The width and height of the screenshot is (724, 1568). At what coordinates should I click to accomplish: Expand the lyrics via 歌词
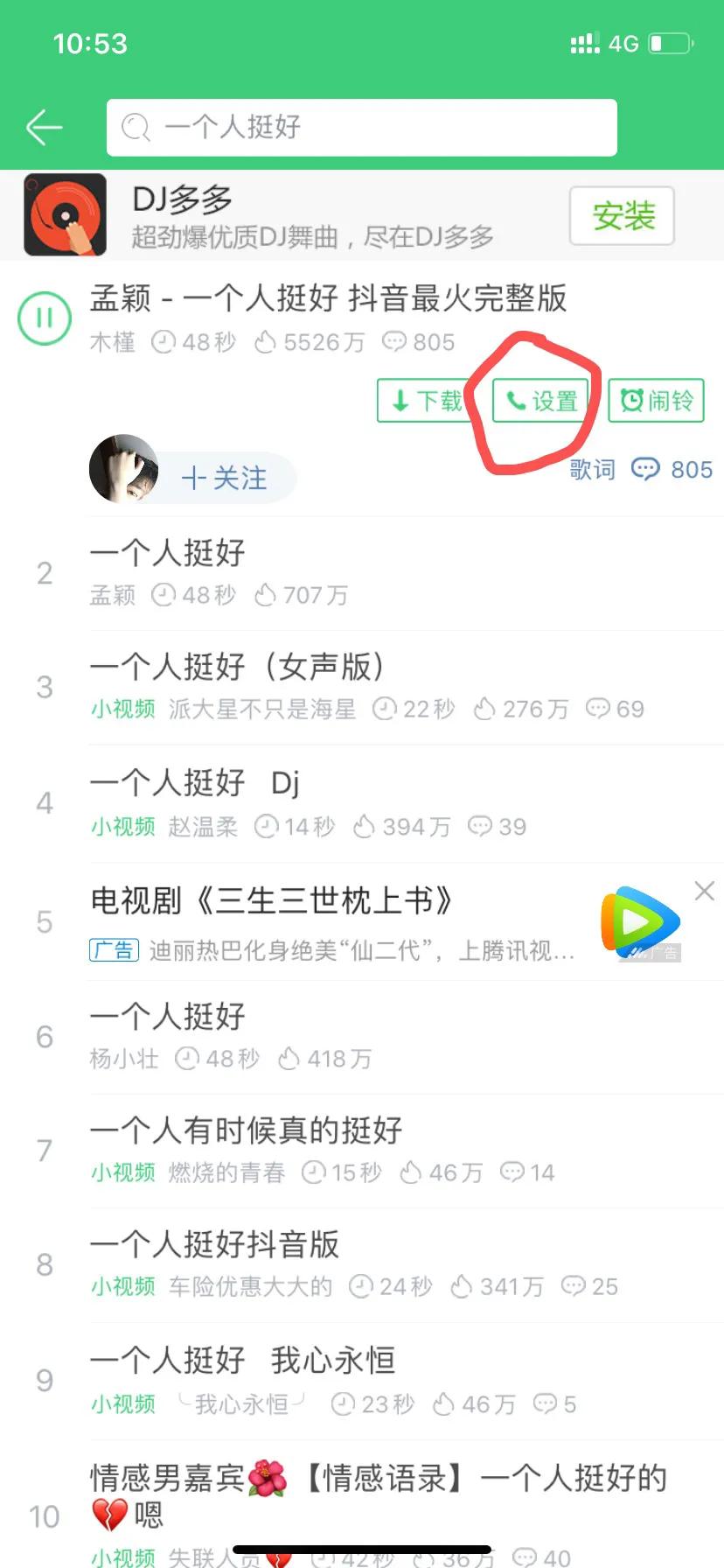click(593, 470)
